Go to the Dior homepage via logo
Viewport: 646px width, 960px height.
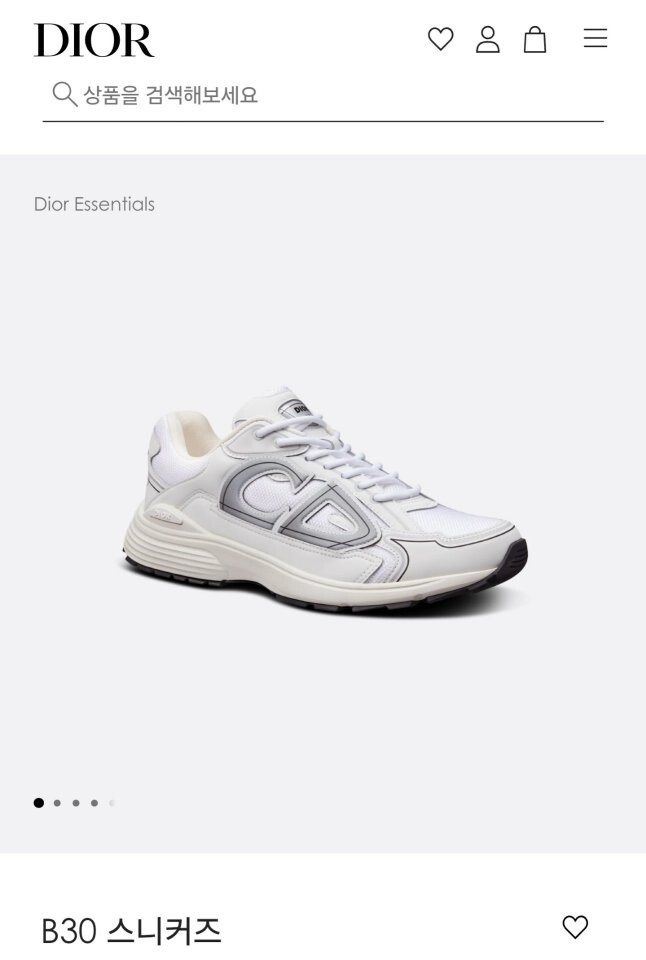94,40
